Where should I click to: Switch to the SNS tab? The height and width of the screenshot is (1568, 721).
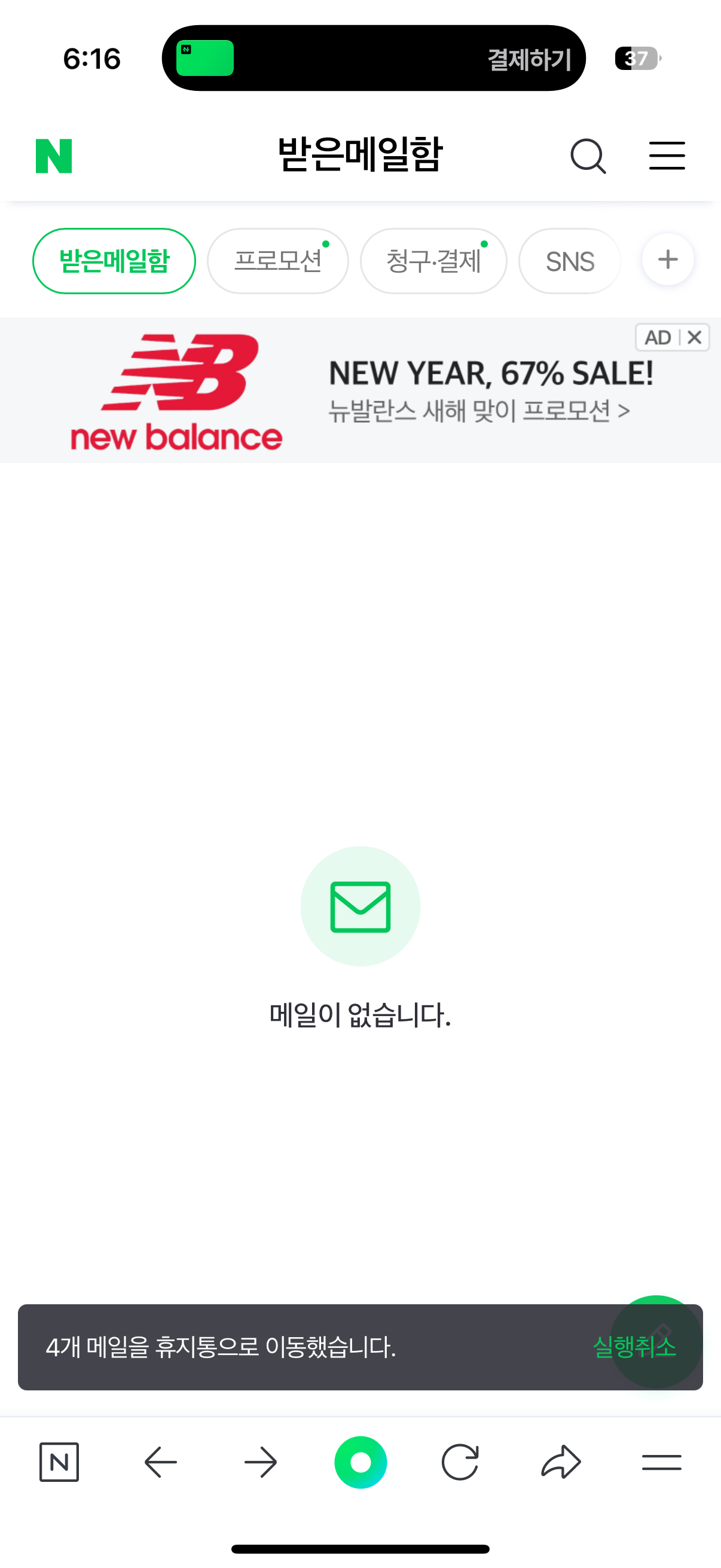pos(570,261)
